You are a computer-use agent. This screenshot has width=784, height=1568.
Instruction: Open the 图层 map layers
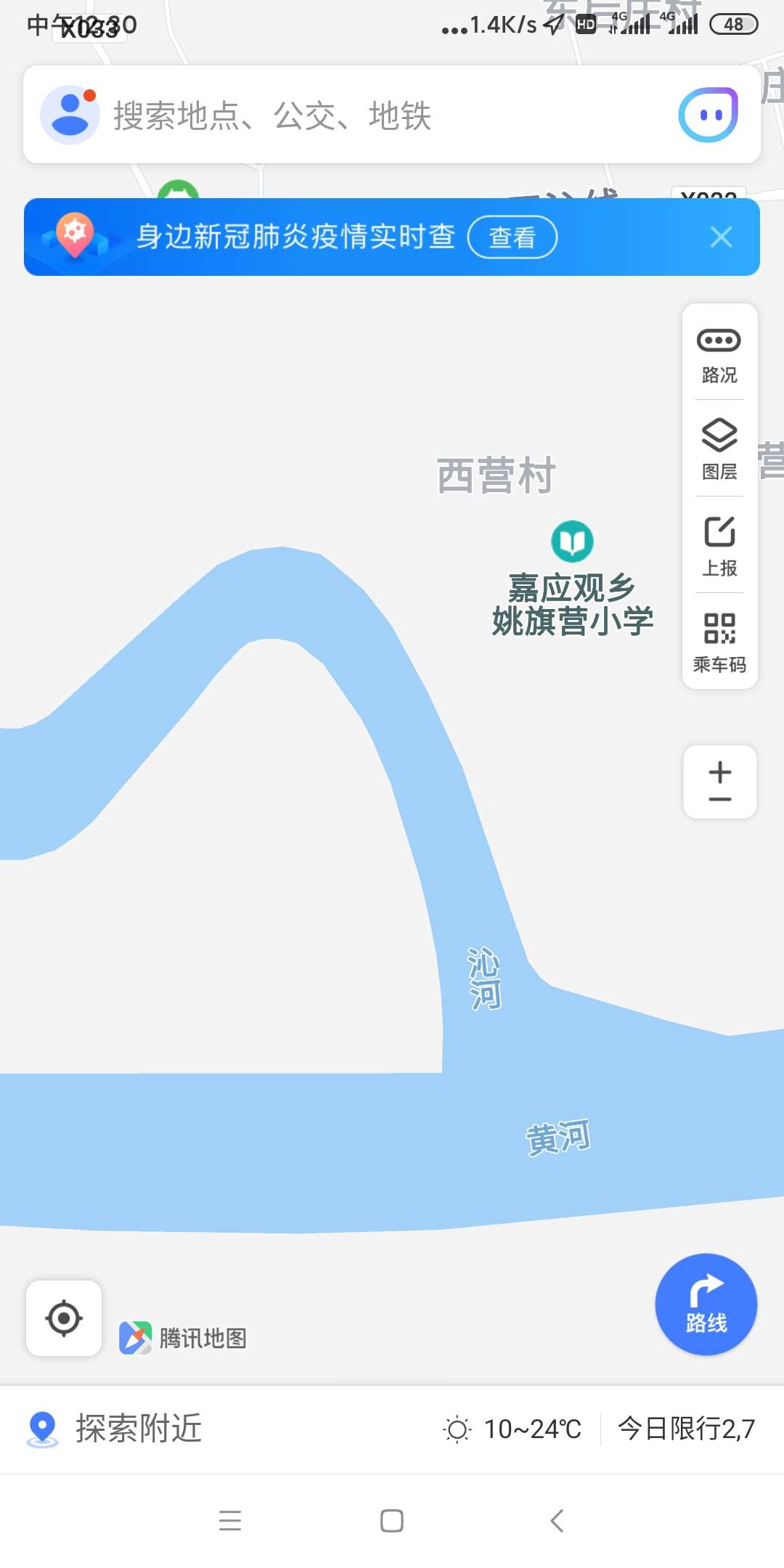(x=719, y=449)
